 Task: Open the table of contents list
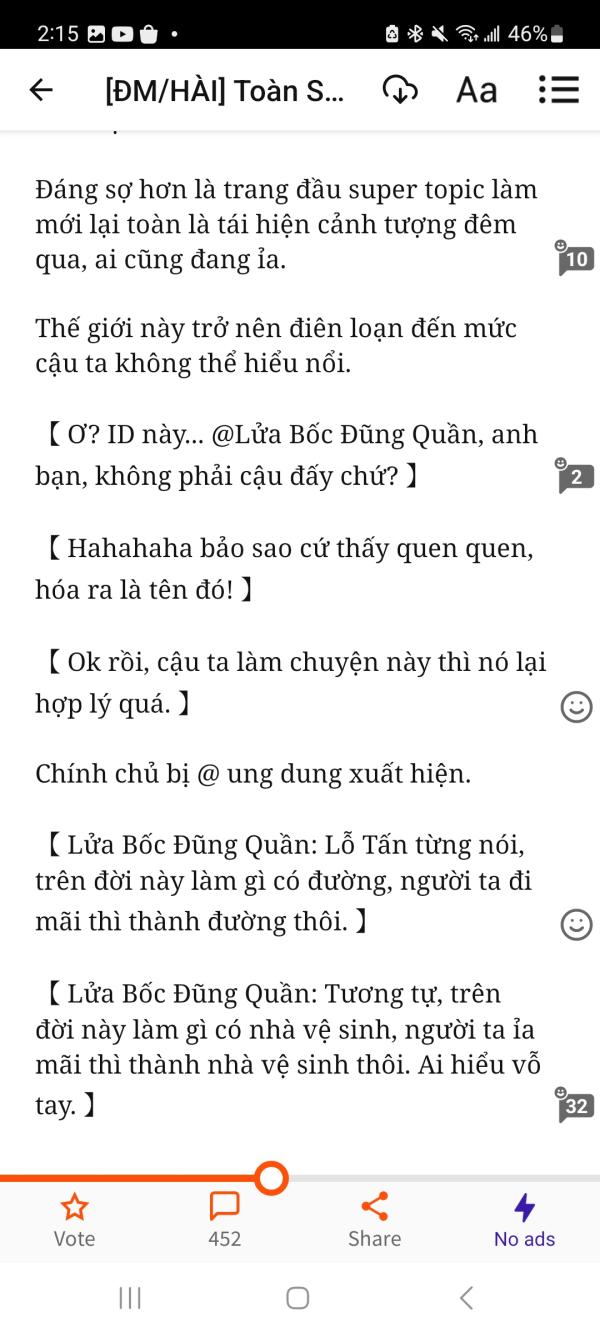558,90
